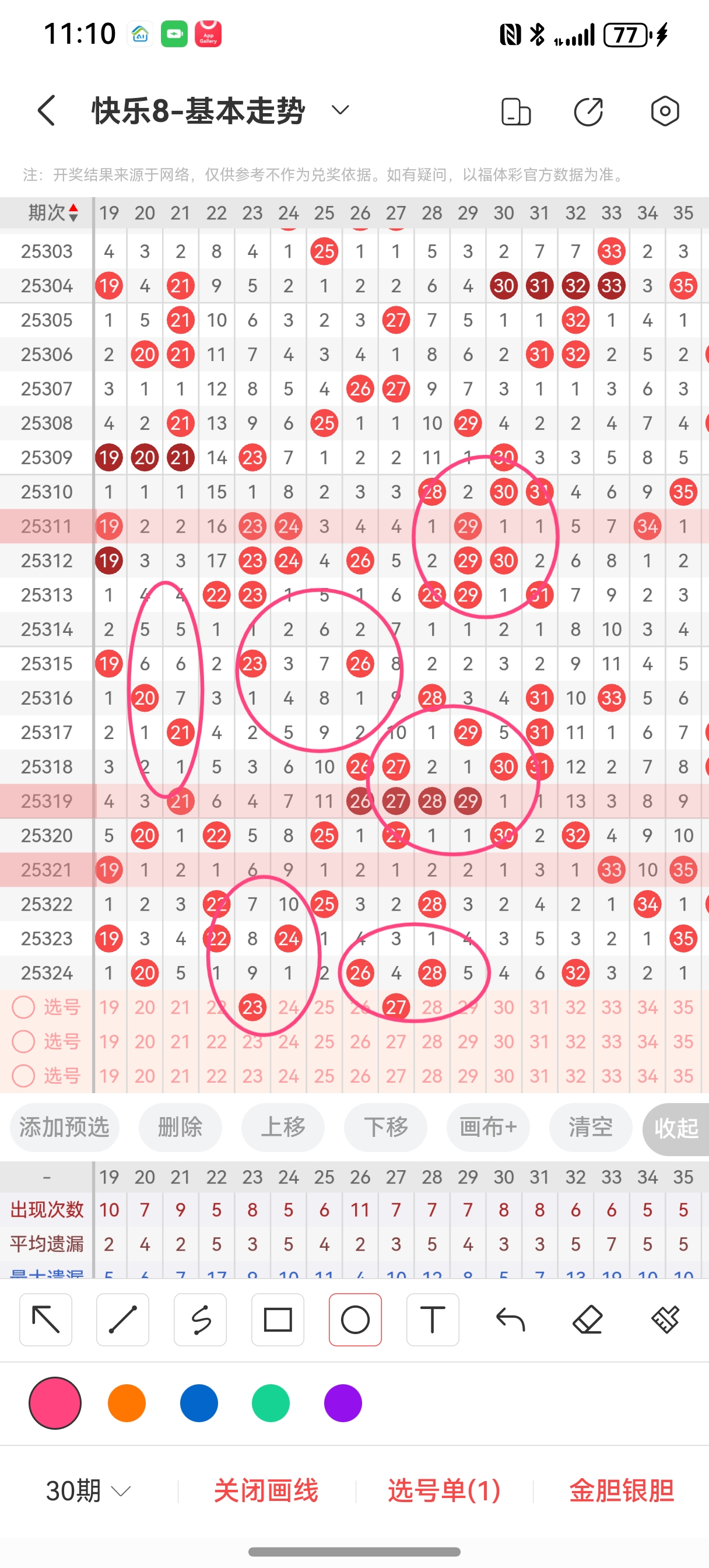Select the circle drawing tool
709x1568 pixels.
click(x=355, y=1319)
